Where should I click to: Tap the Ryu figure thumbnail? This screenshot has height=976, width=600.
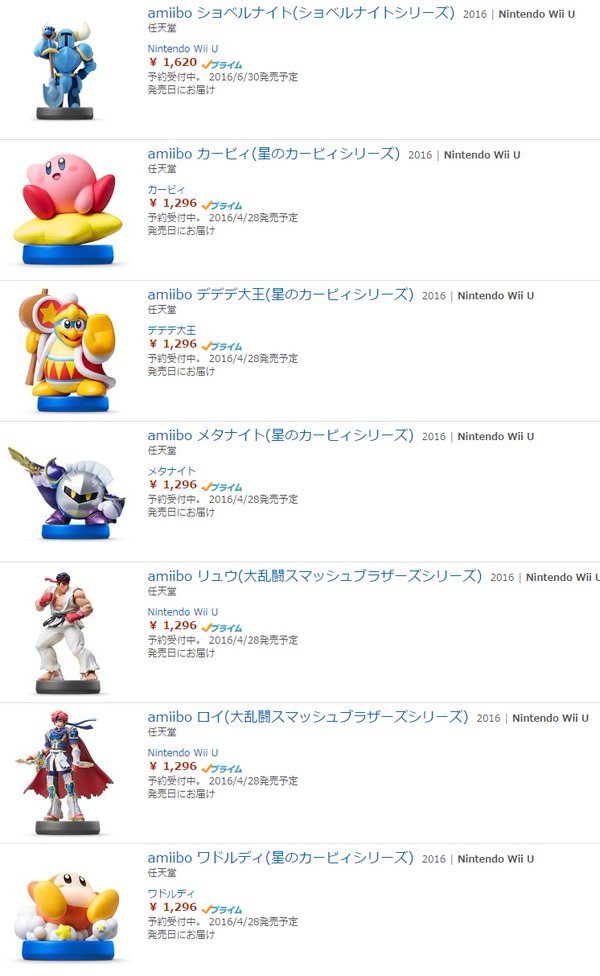[69, 632]
